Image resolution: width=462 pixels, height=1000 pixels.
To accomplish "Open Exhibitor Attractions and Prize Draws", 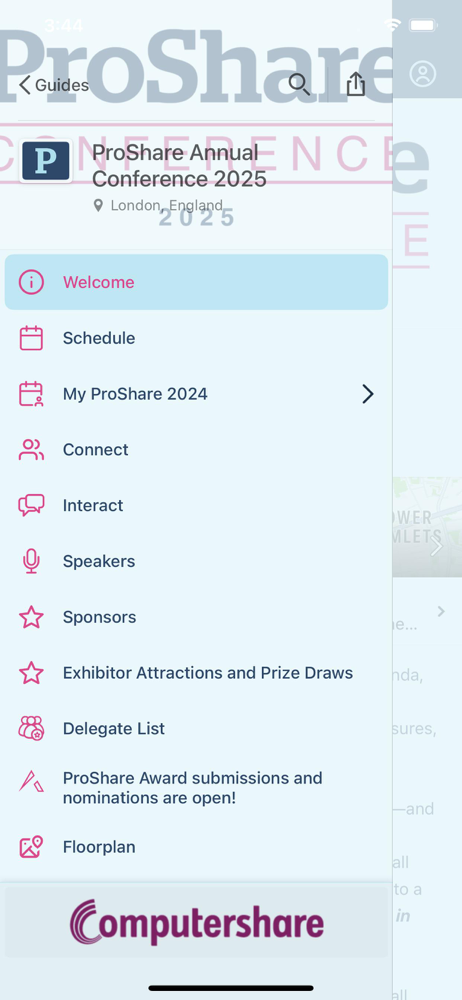I will tap(197, 673).
